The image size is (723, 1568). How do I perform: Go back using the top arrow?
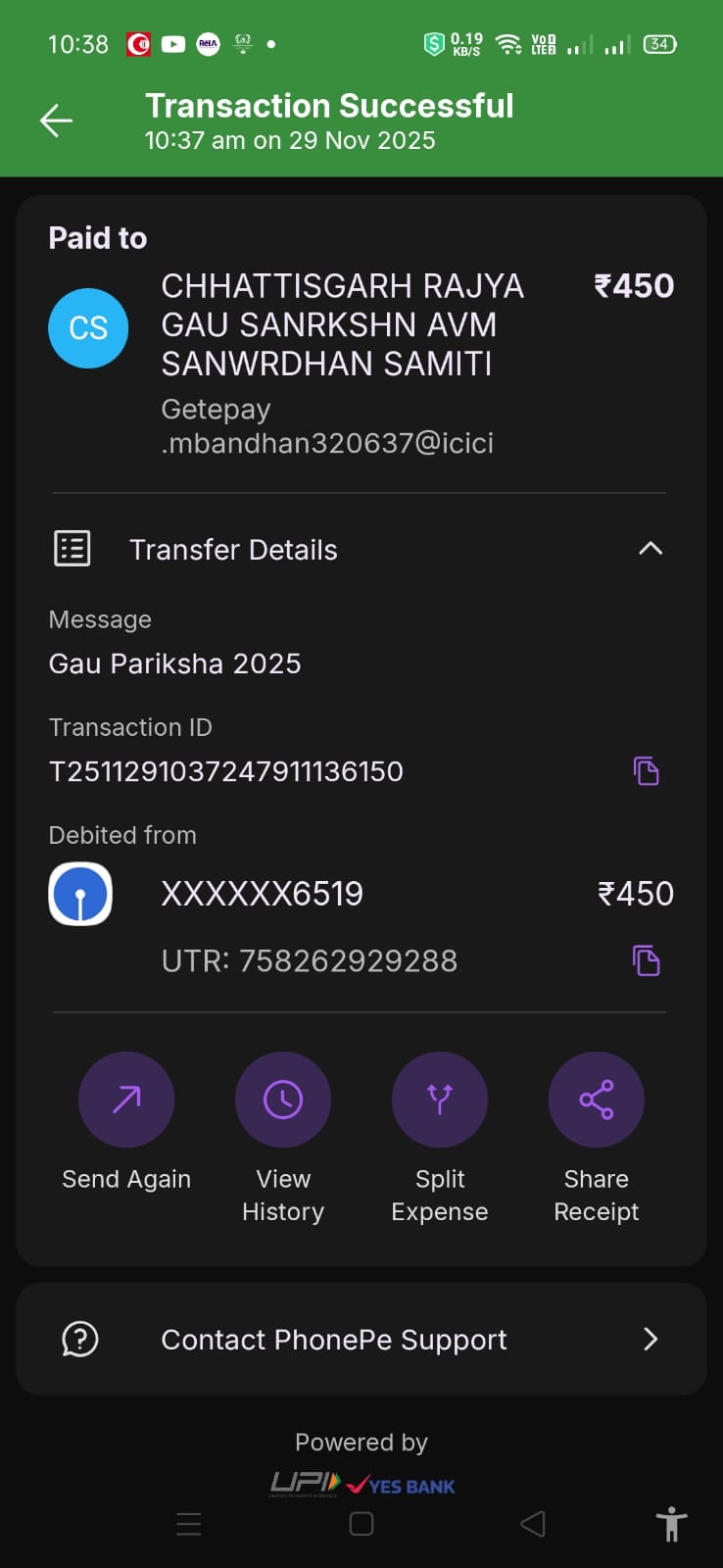click(x=56, y=121)
